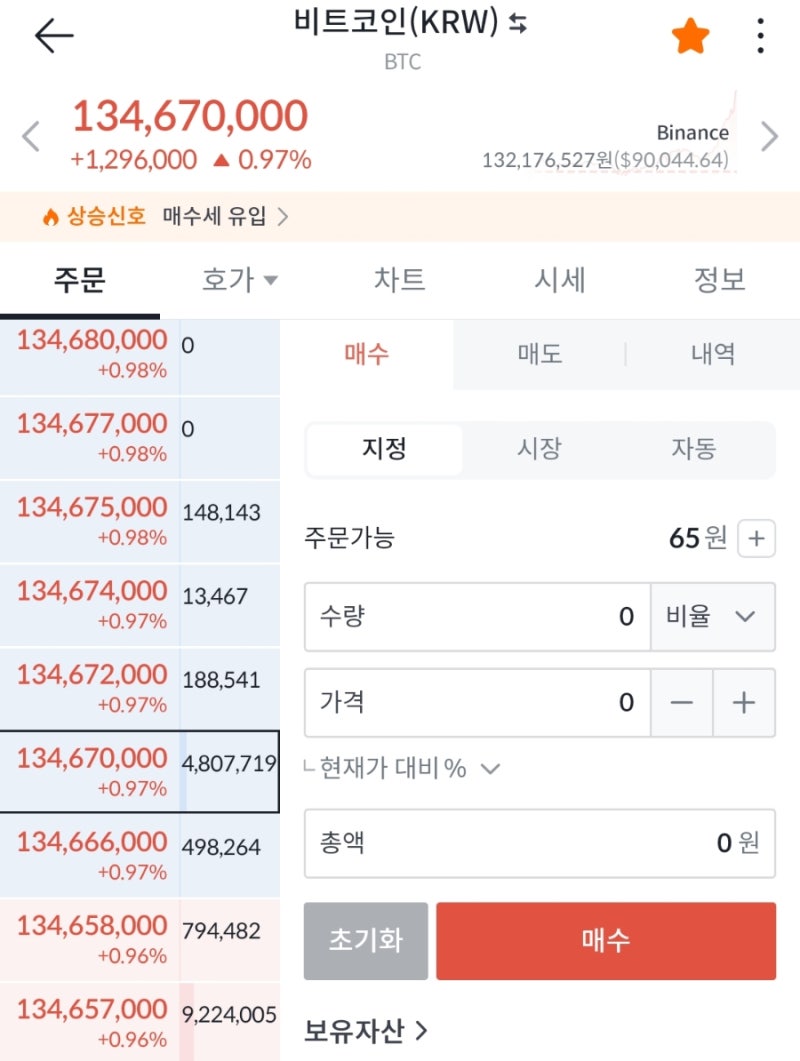The height and width of the screenshot is (1061, 800).
Task: Tap the left chevron beside the price
Action: click(29, 135)
